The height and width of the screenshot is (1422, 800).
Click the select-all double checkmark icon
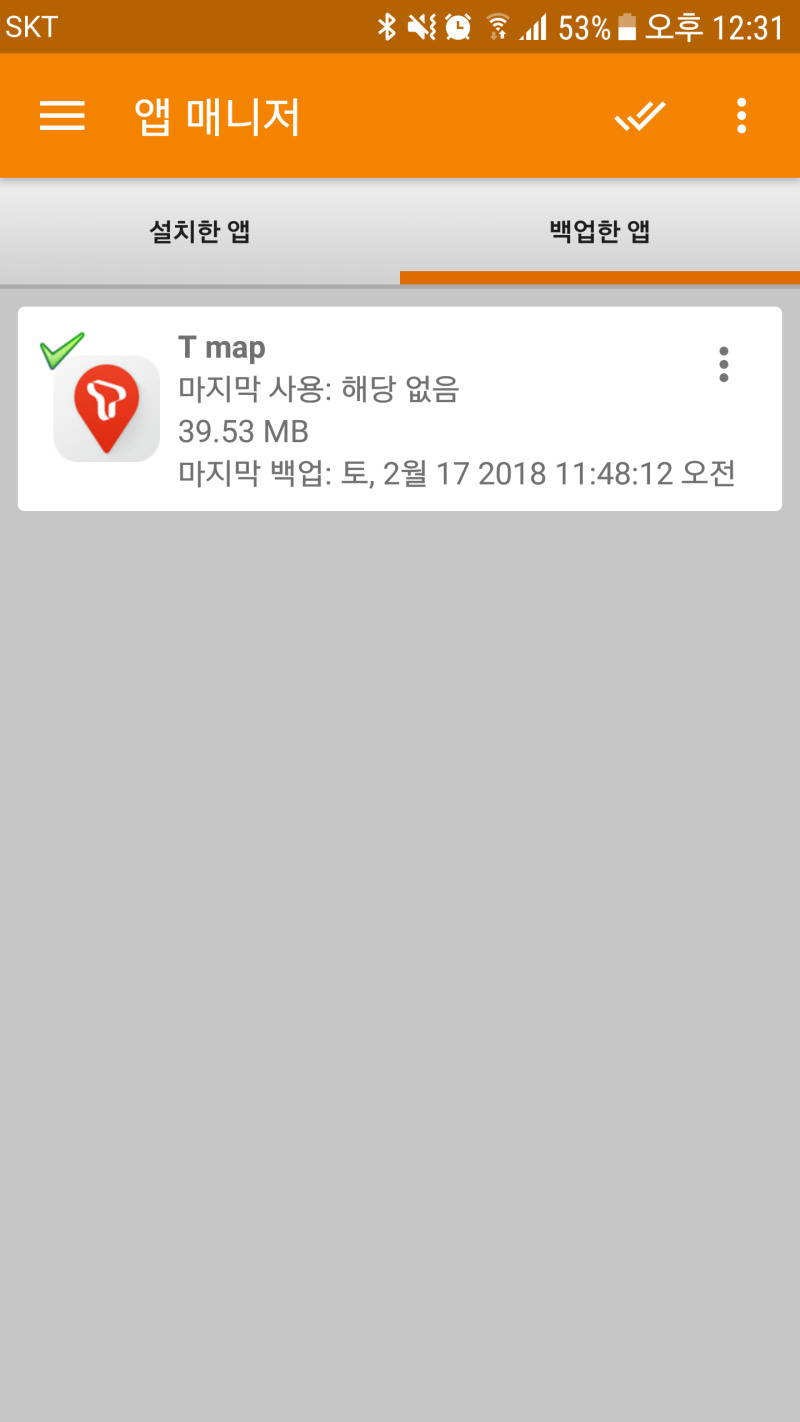[x=639, y=115]
